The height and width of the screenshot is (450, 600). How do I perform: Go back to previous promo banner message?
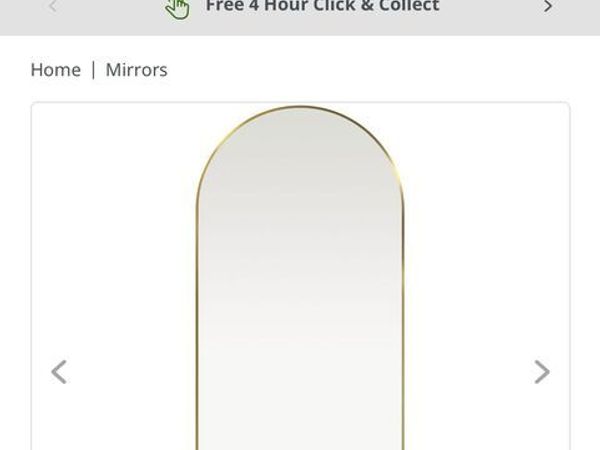(x=53, y=7)
